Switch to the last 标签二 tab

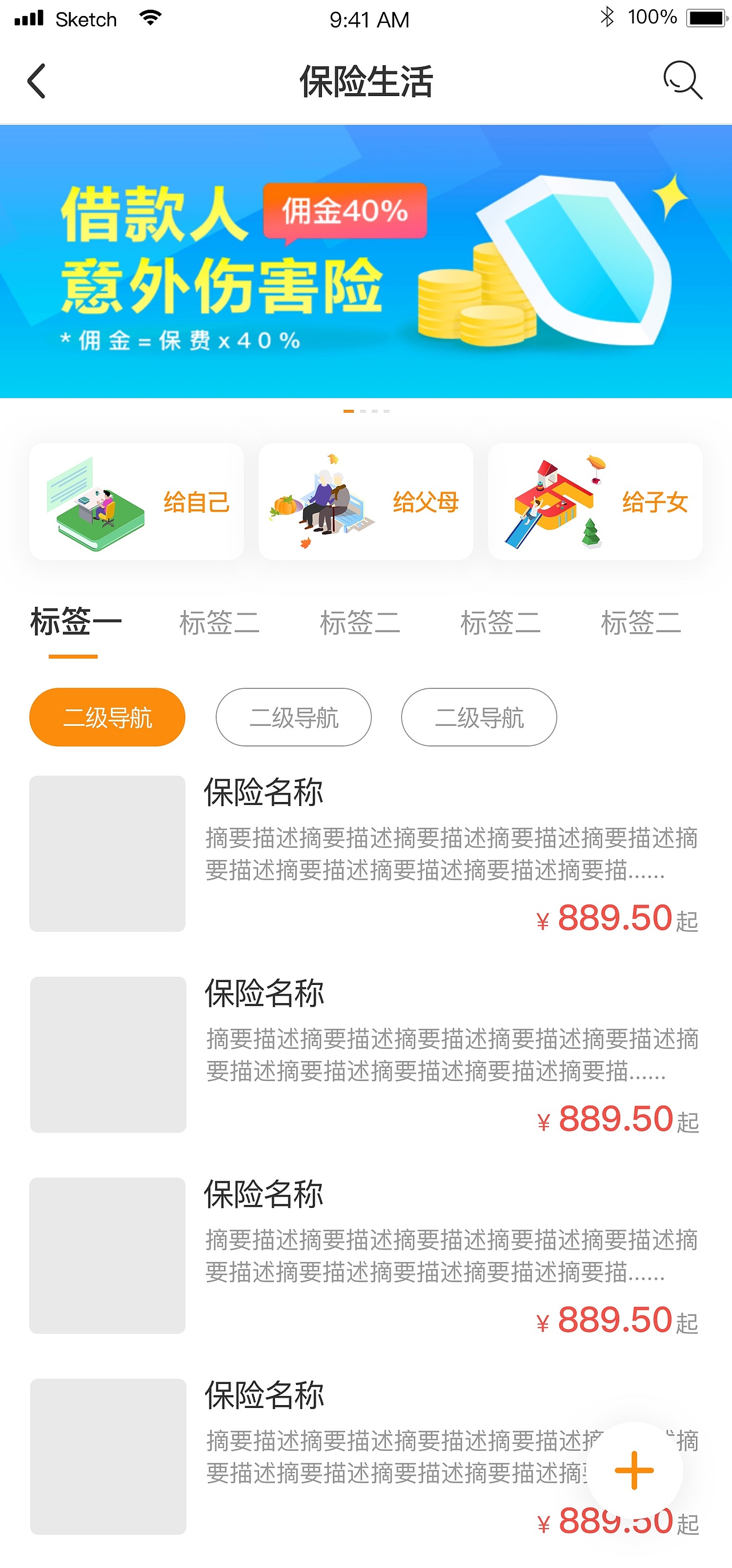coord(640,622)
